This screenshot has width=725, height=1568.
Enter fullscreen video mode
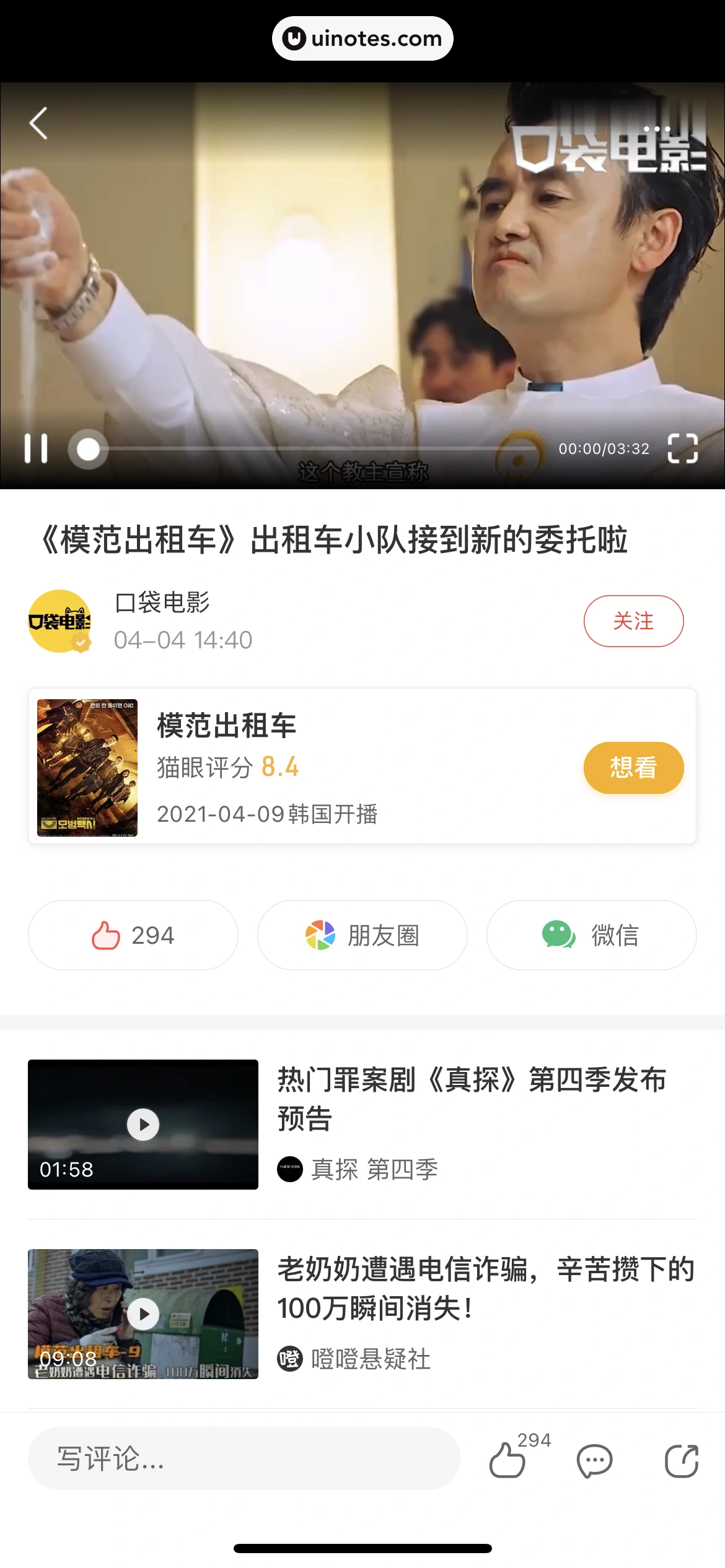pyautogui.click(x=683, y=448)
